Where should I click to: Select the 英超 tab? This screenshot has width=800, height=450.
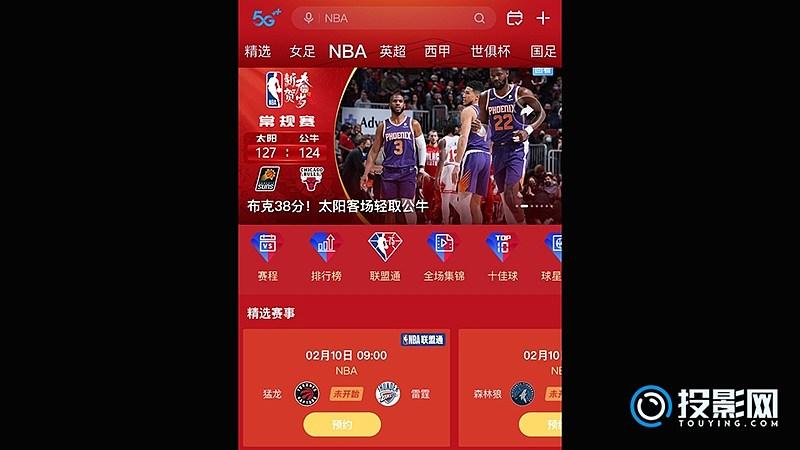(392, 51)
